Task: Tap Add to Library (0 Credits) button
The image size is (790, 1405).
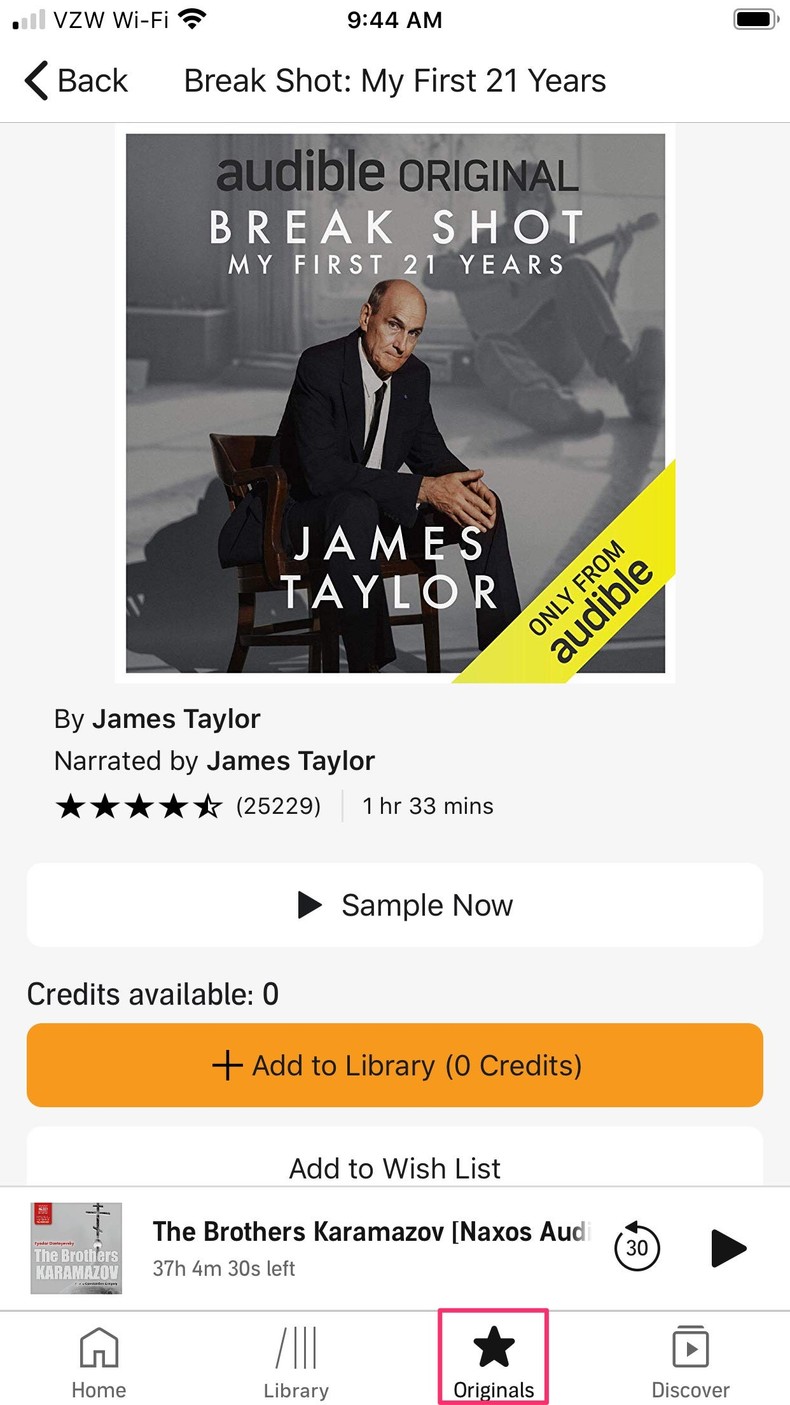Action: coord(394,1064)
